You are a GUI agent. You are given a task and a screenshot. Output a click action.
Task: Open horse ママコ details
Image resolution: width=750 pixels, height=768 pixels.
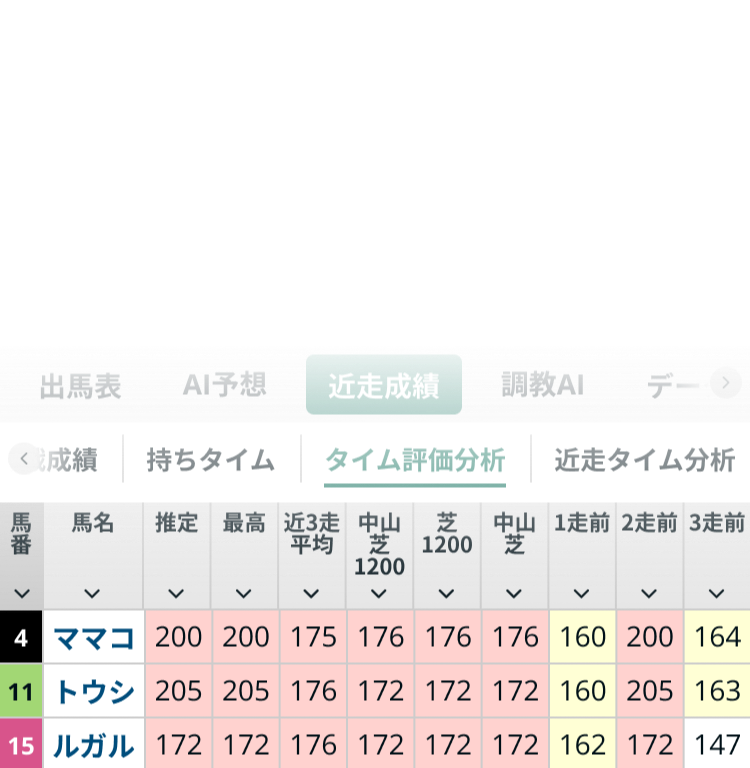(x=93, y=638)
